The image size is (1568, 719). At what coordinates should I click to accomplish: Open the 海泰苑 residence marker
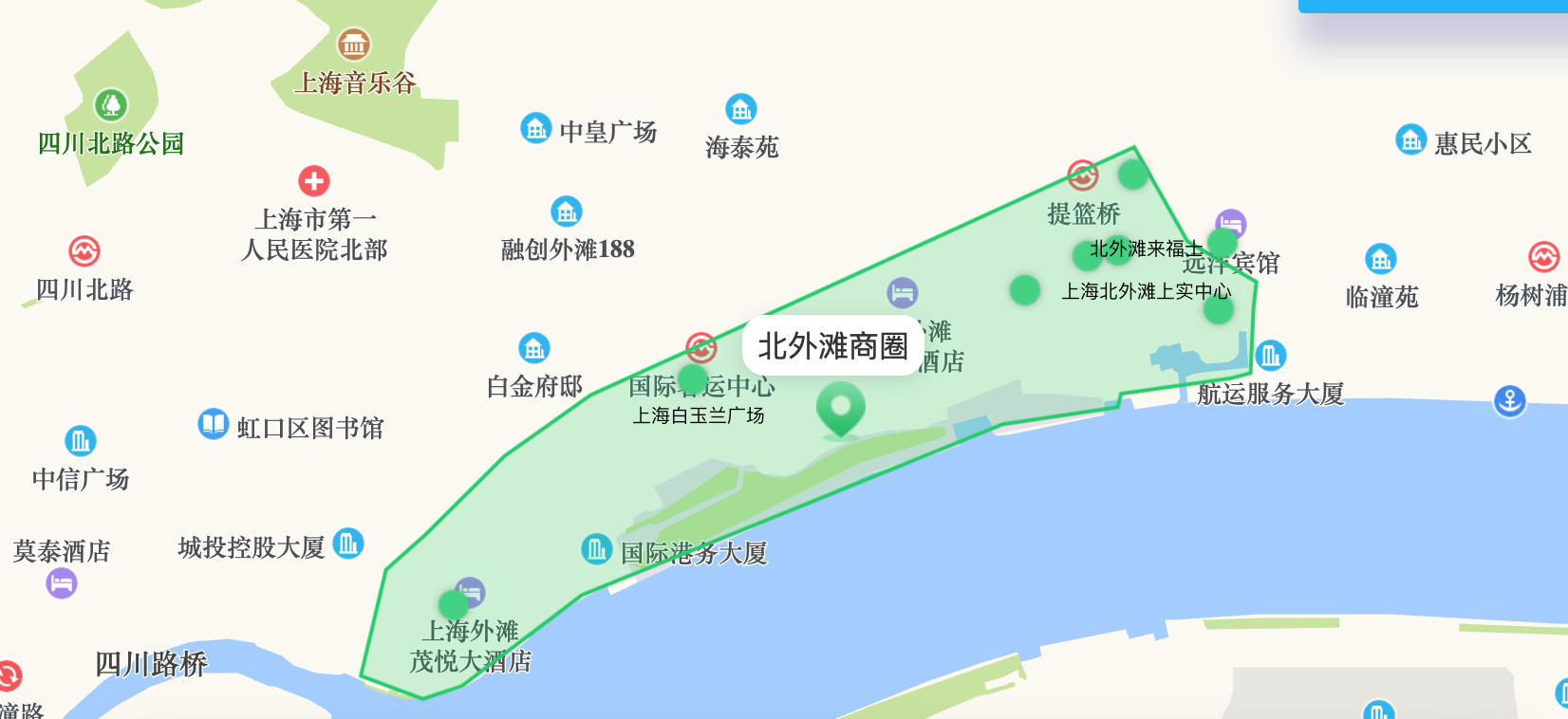(x=741, y=109)
